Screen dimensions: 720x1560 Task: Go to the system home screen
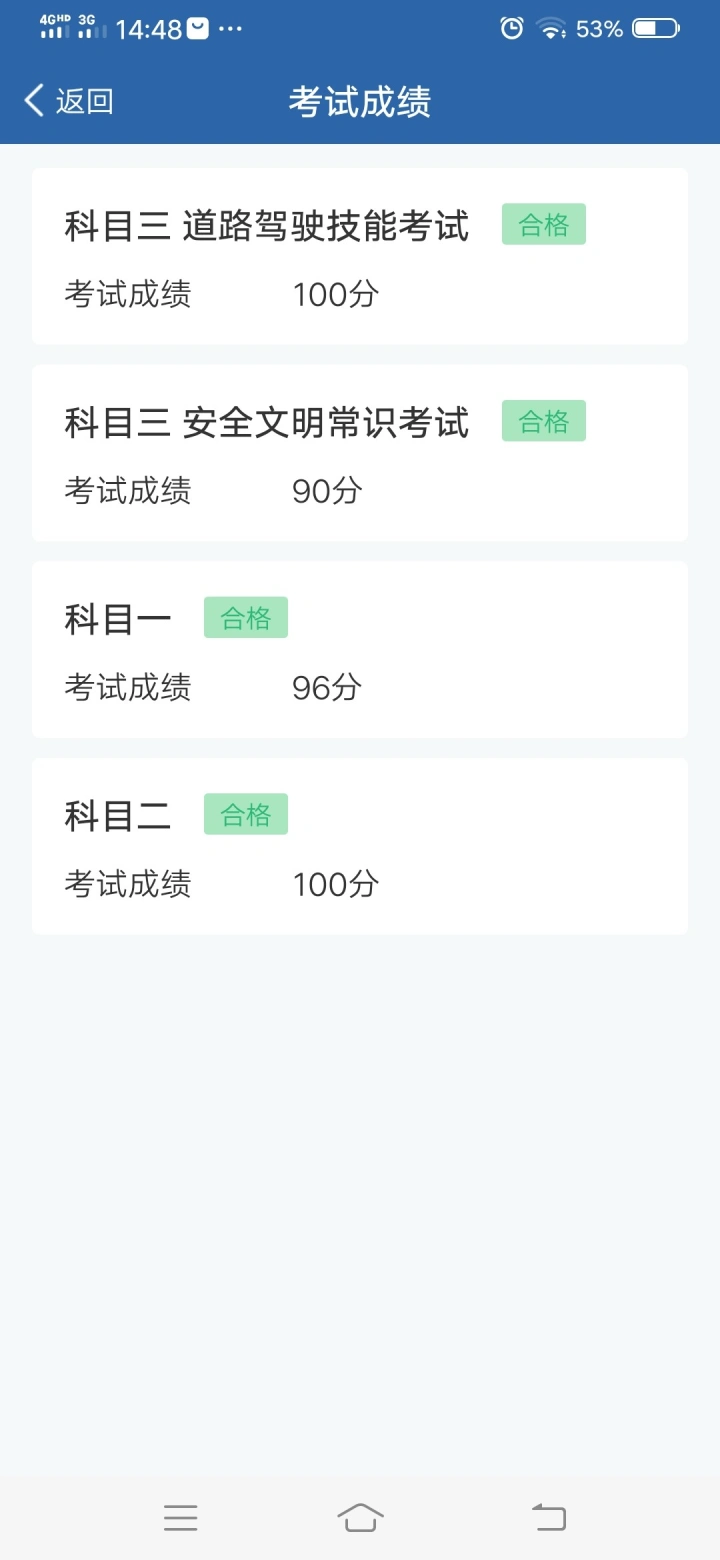(x=360, y=1517)
